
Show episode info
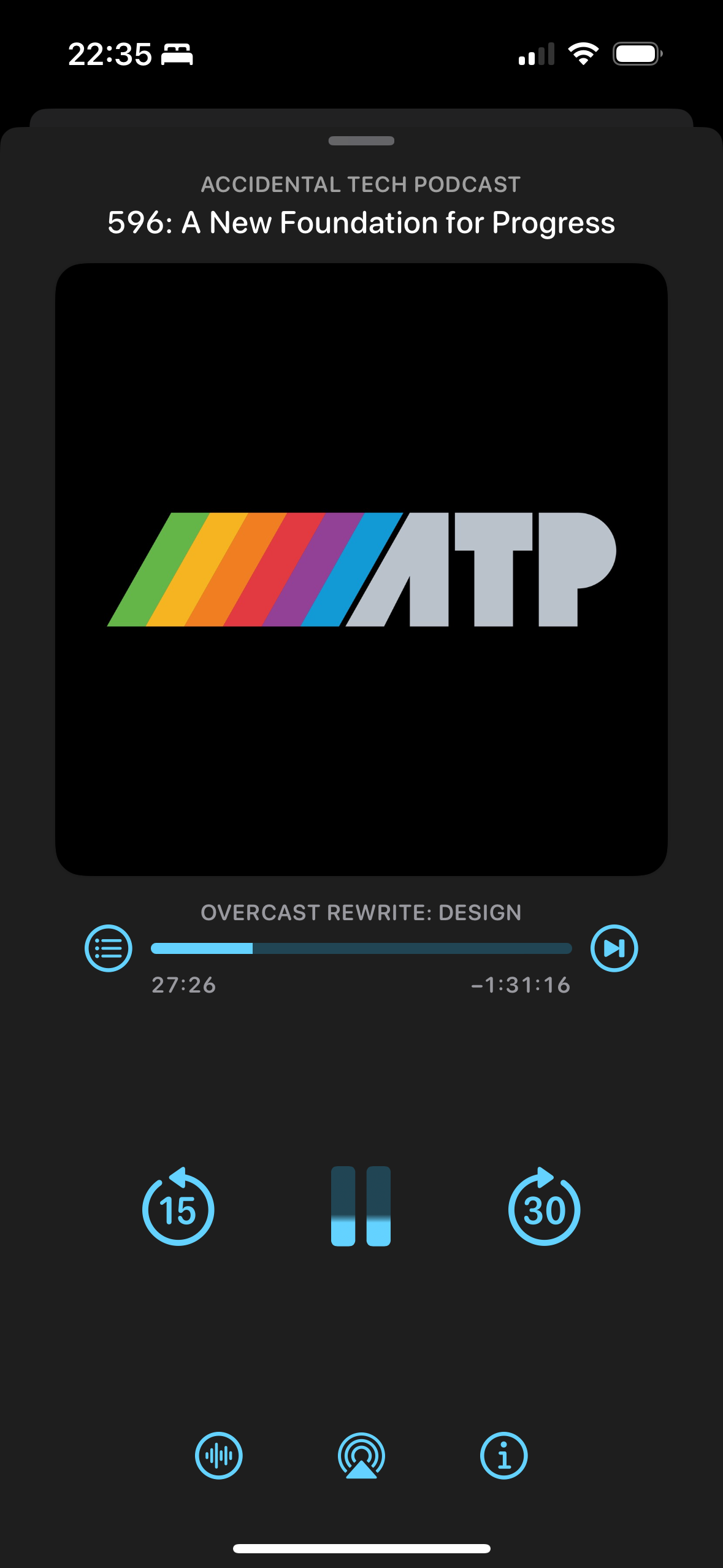503,1456
